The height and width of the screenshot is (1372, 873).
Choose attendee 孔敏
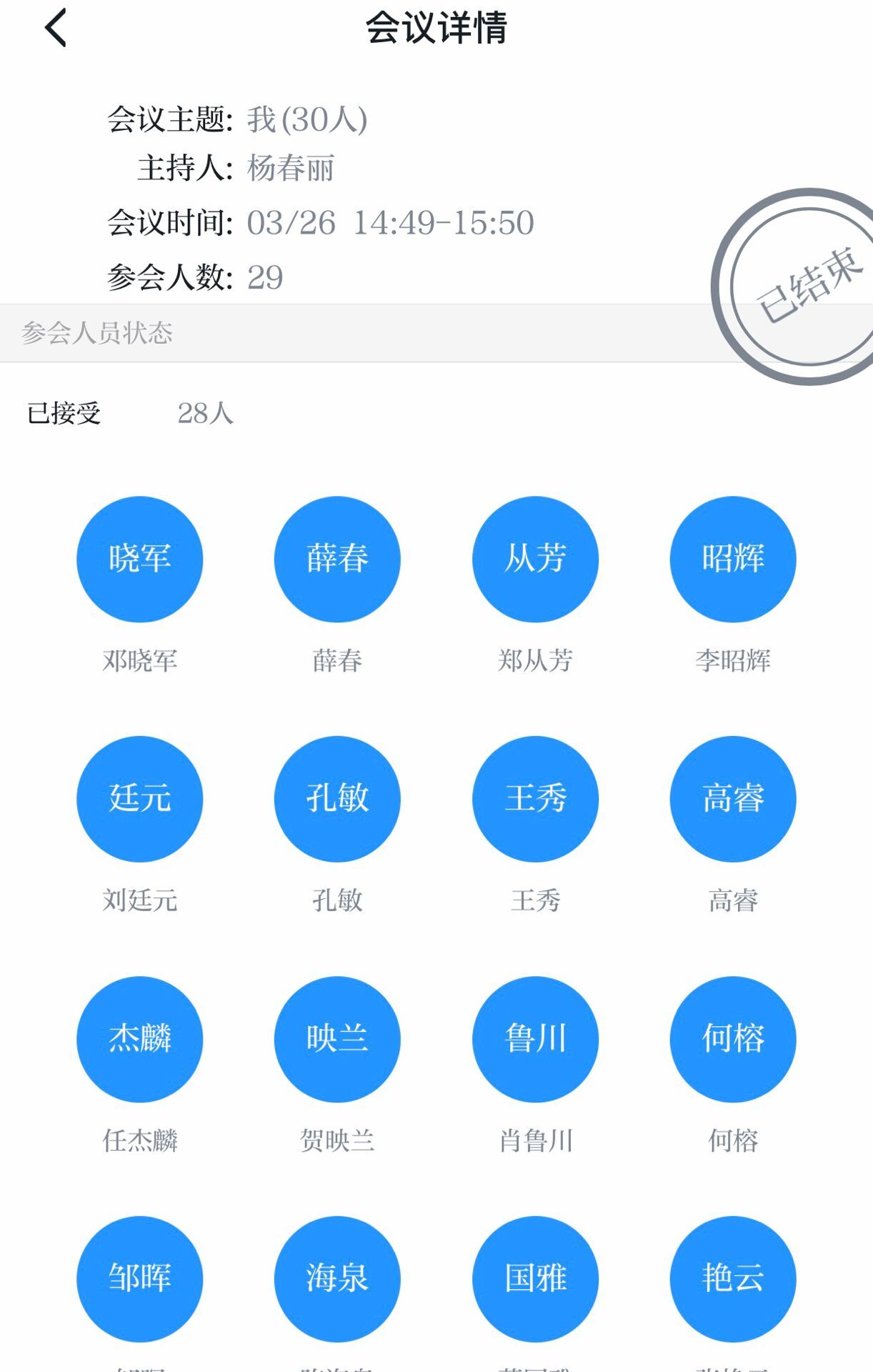(x=337, y=799)
